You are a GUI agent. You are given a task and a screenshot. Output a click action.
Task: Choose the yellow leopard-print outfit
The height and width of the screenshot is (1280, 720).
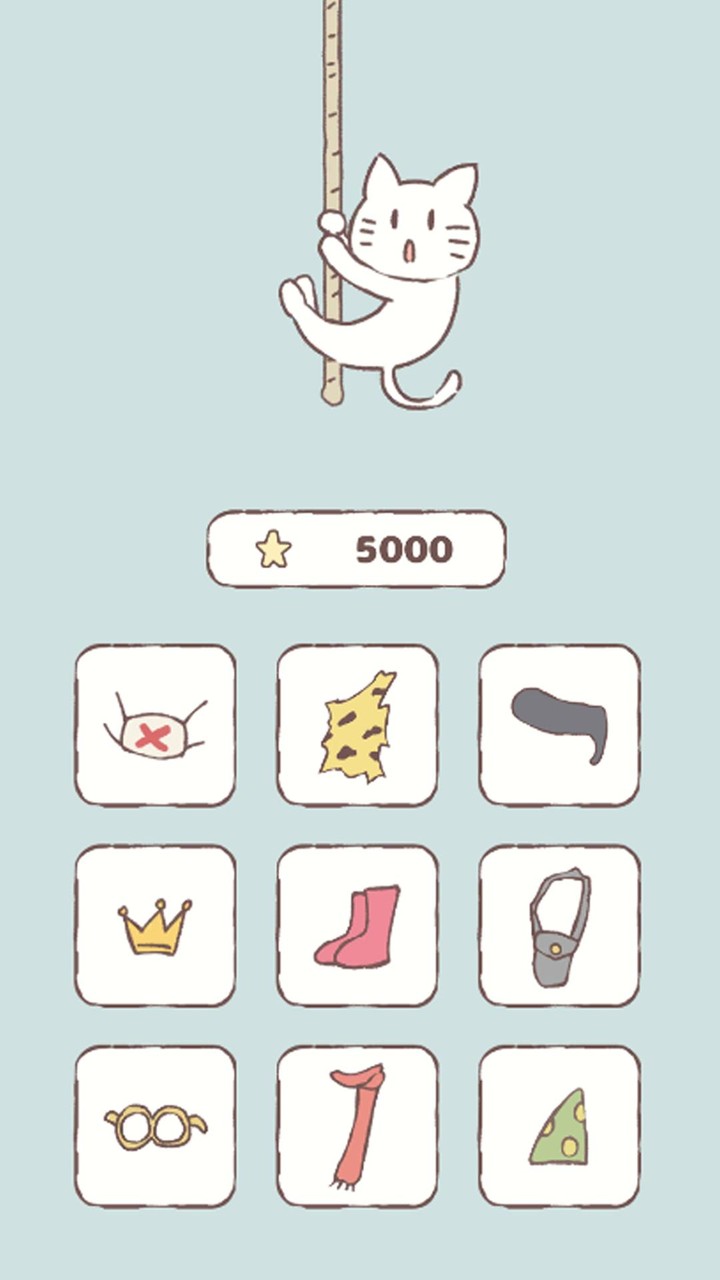click(x=357, y=726)
